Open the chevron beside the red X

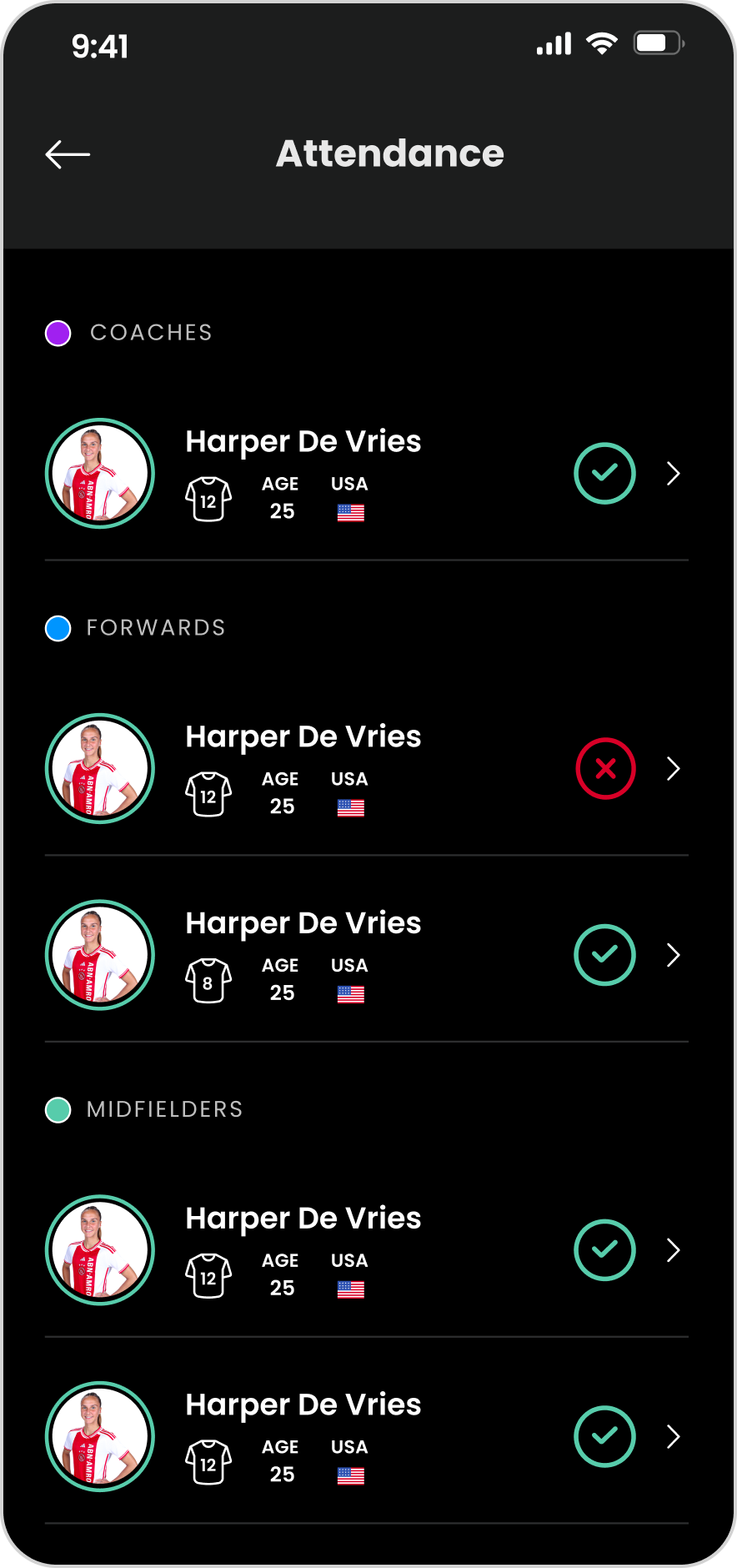(x=674, y=769)
